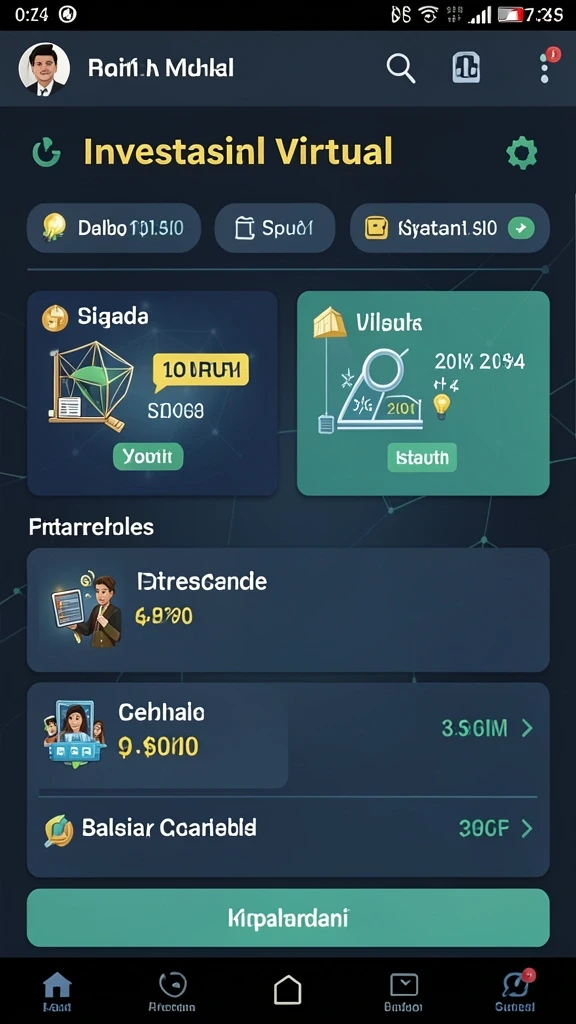Tap the Istauth button on the Vilouta card
The height and width of the screenshot is (1024, 576).
coord(422,458)
